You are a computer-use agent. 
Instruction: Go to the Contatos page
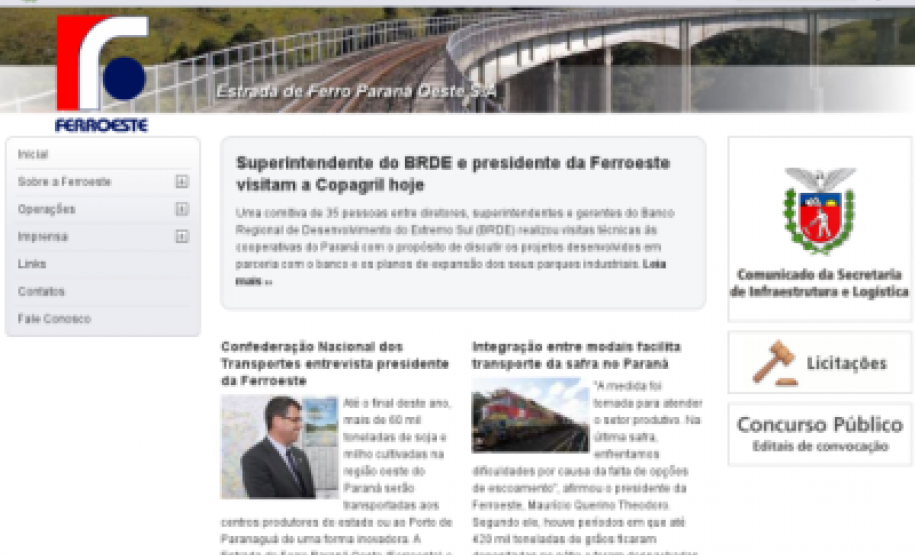tap(41, 292)
